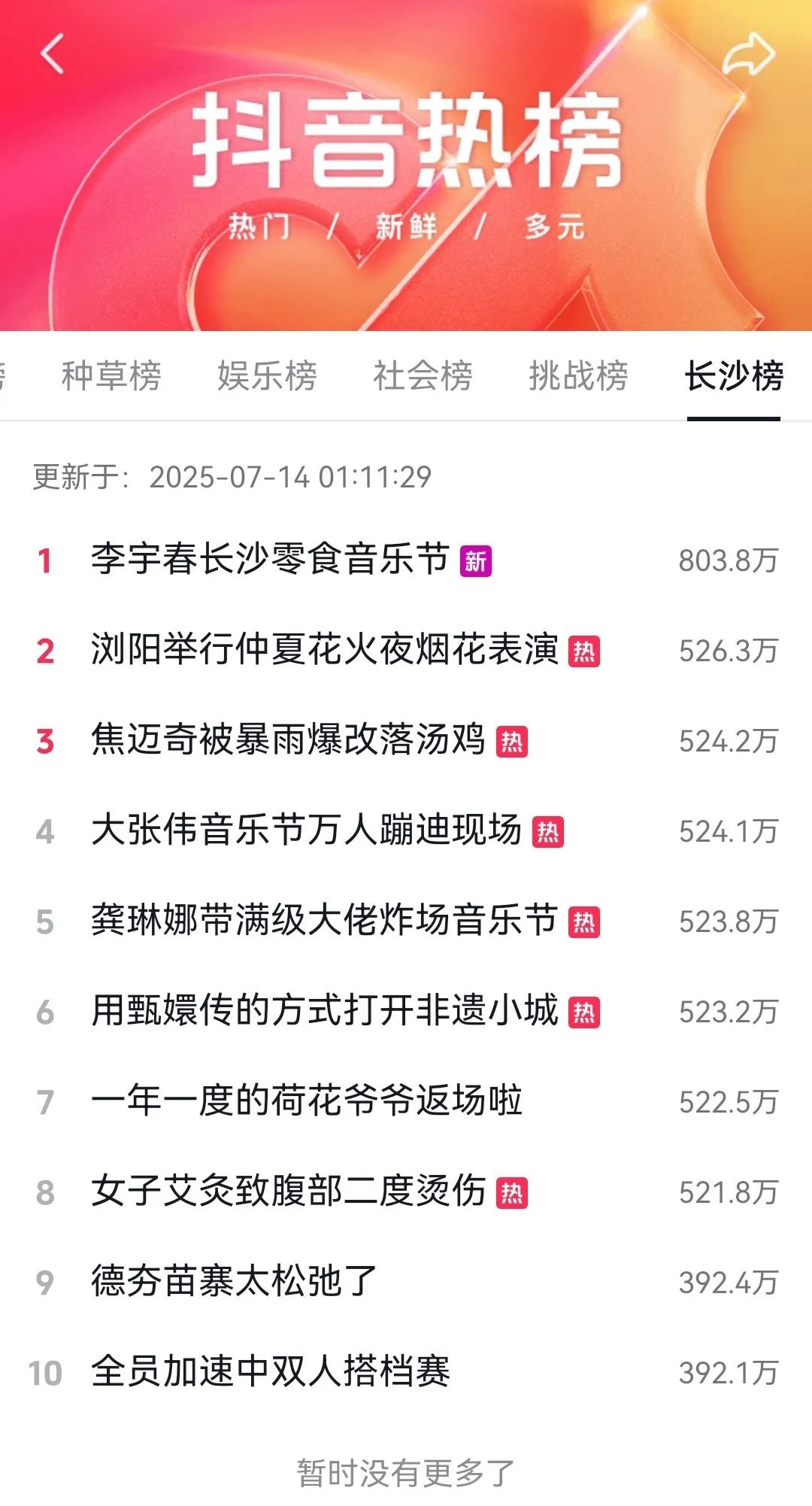Screen dimensions: 812x1506
Task: Switch to the 种草榜 tab
Action: pyautogui.click(x=111, y=376)
